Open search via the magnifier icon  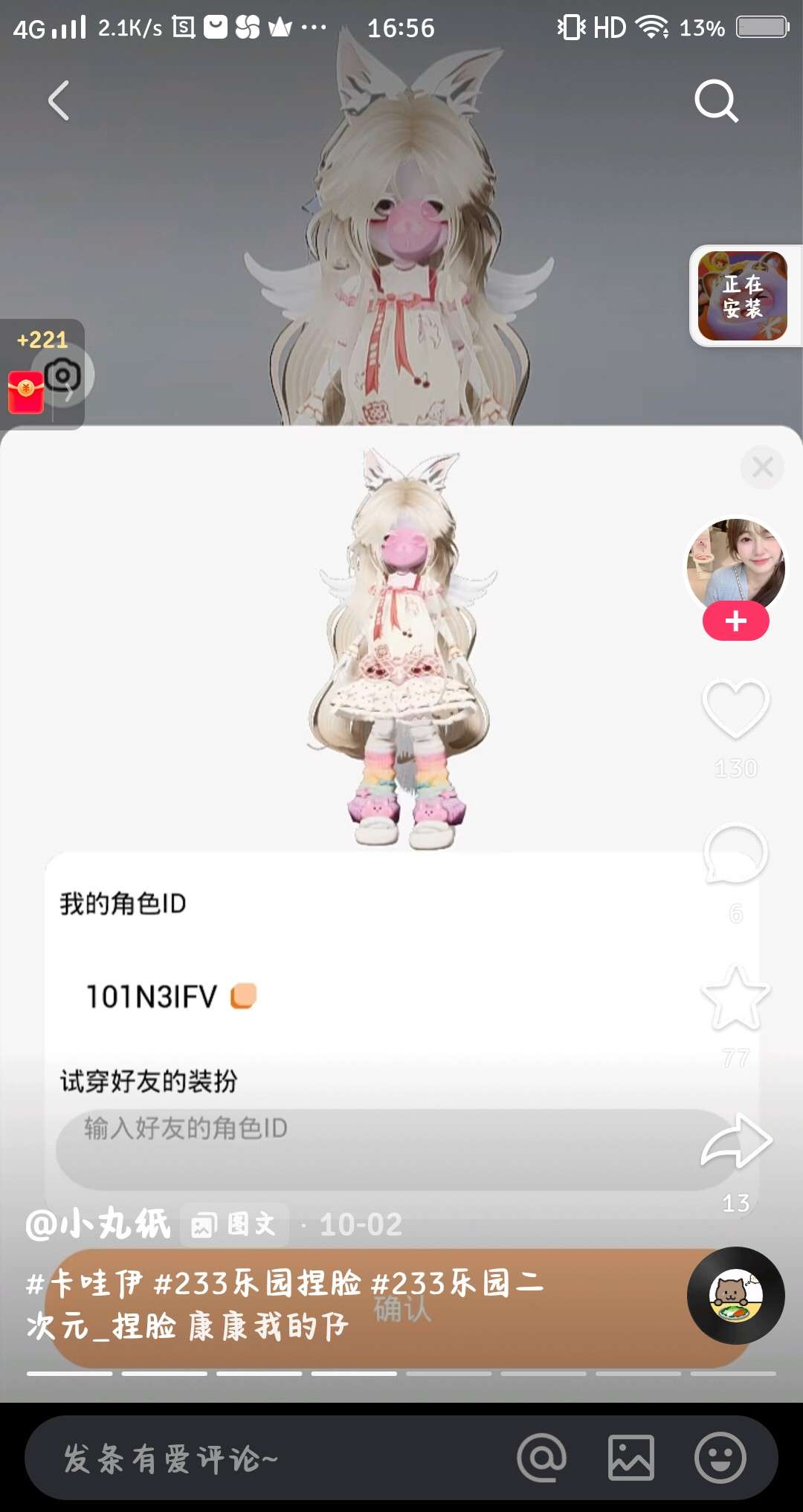(716, 100)
